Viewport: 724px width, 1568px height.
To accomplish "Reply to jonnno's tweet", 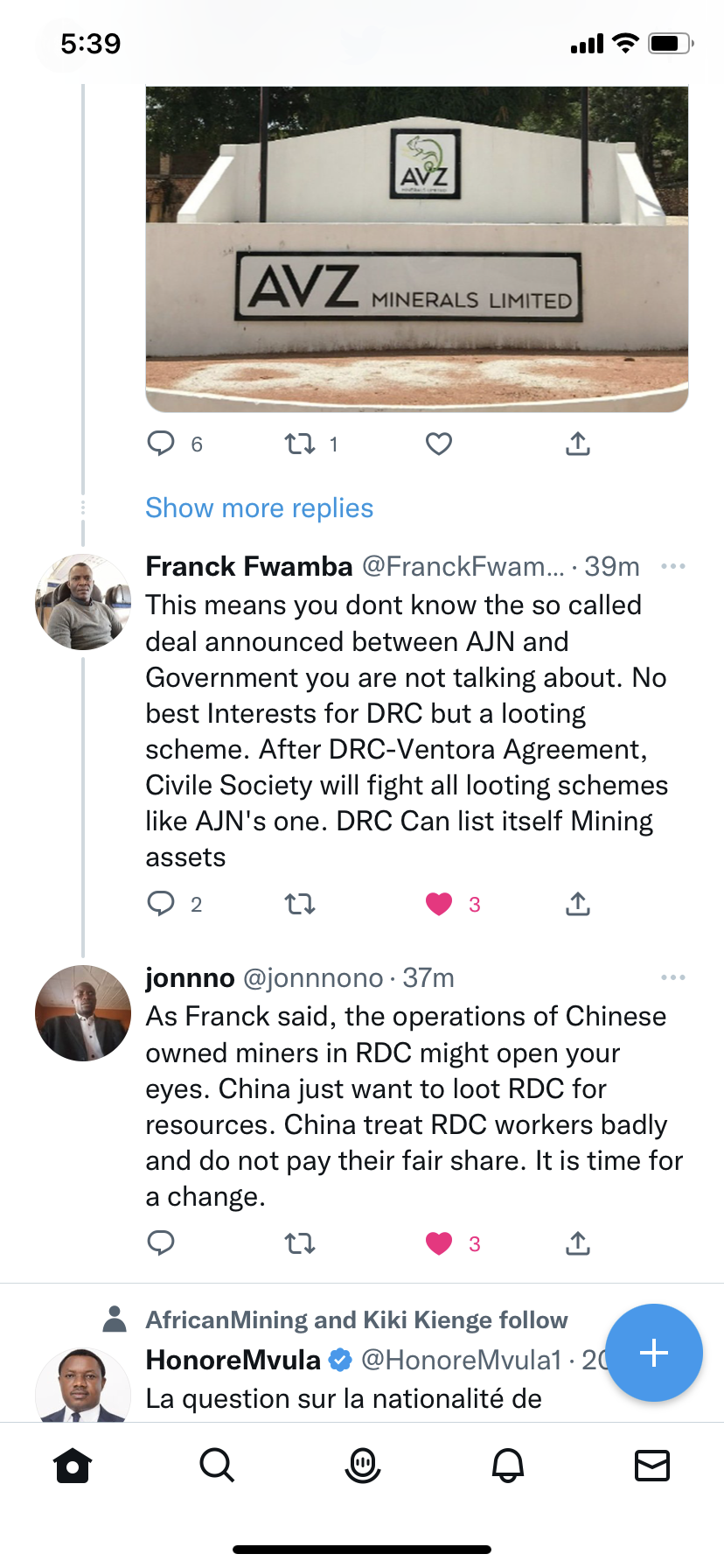I will click(x=161, y=1243).
